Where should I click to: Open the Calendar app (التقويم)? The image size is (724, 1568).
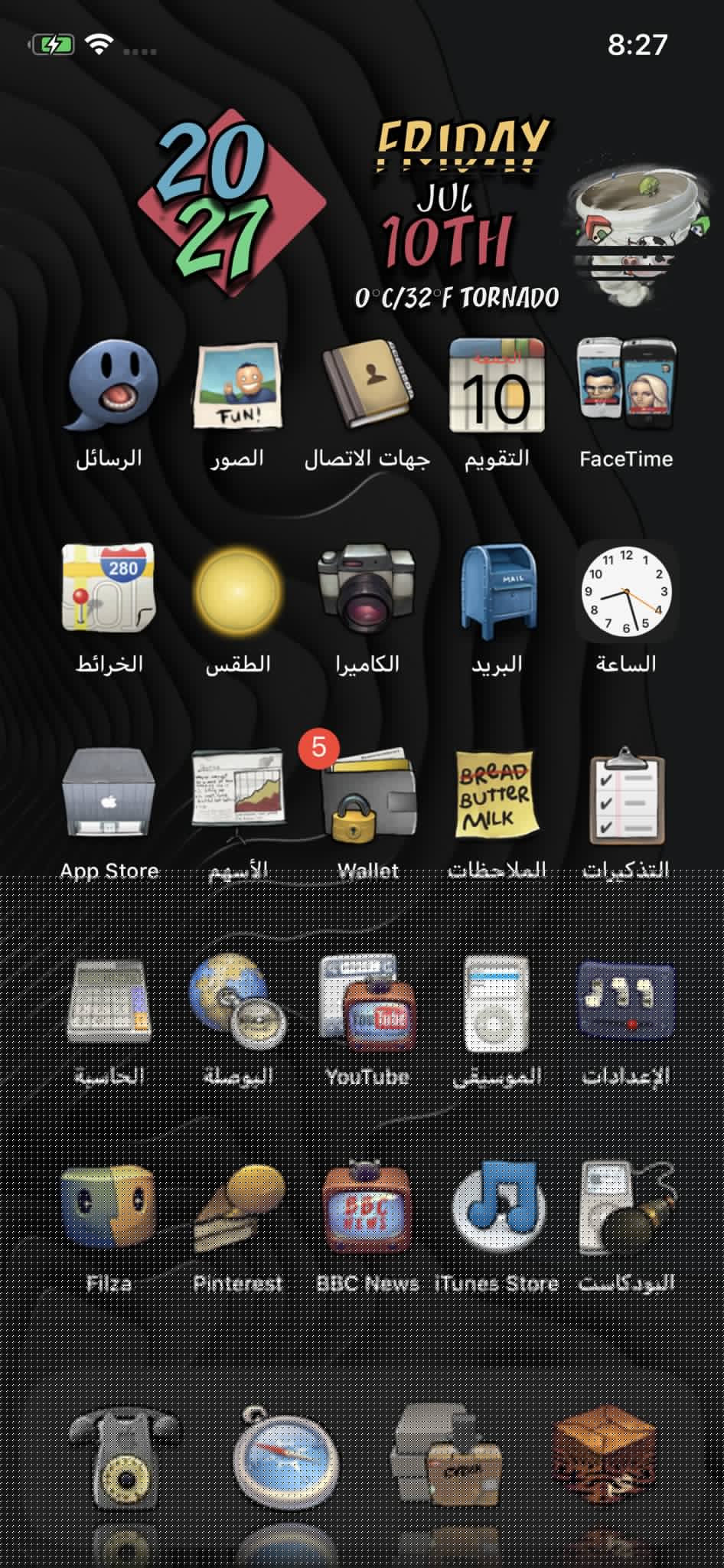point(497,387)
